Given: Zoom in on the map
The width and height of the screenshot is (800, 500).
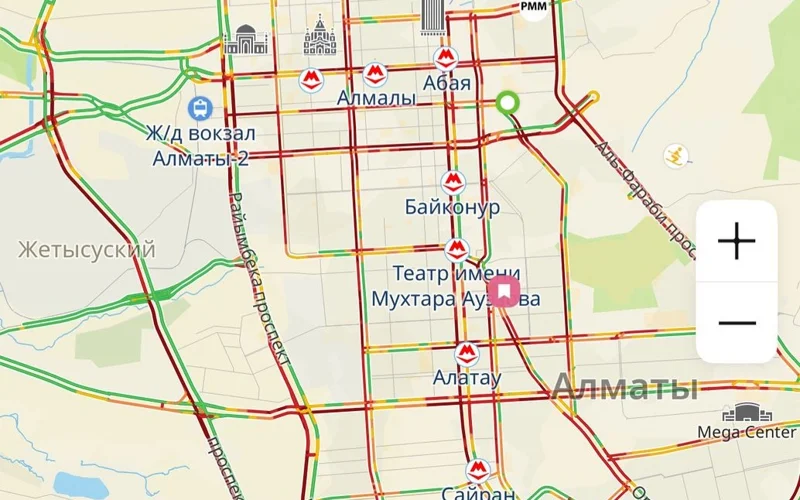Looking at the screenshot, I should tap(737, 241).
